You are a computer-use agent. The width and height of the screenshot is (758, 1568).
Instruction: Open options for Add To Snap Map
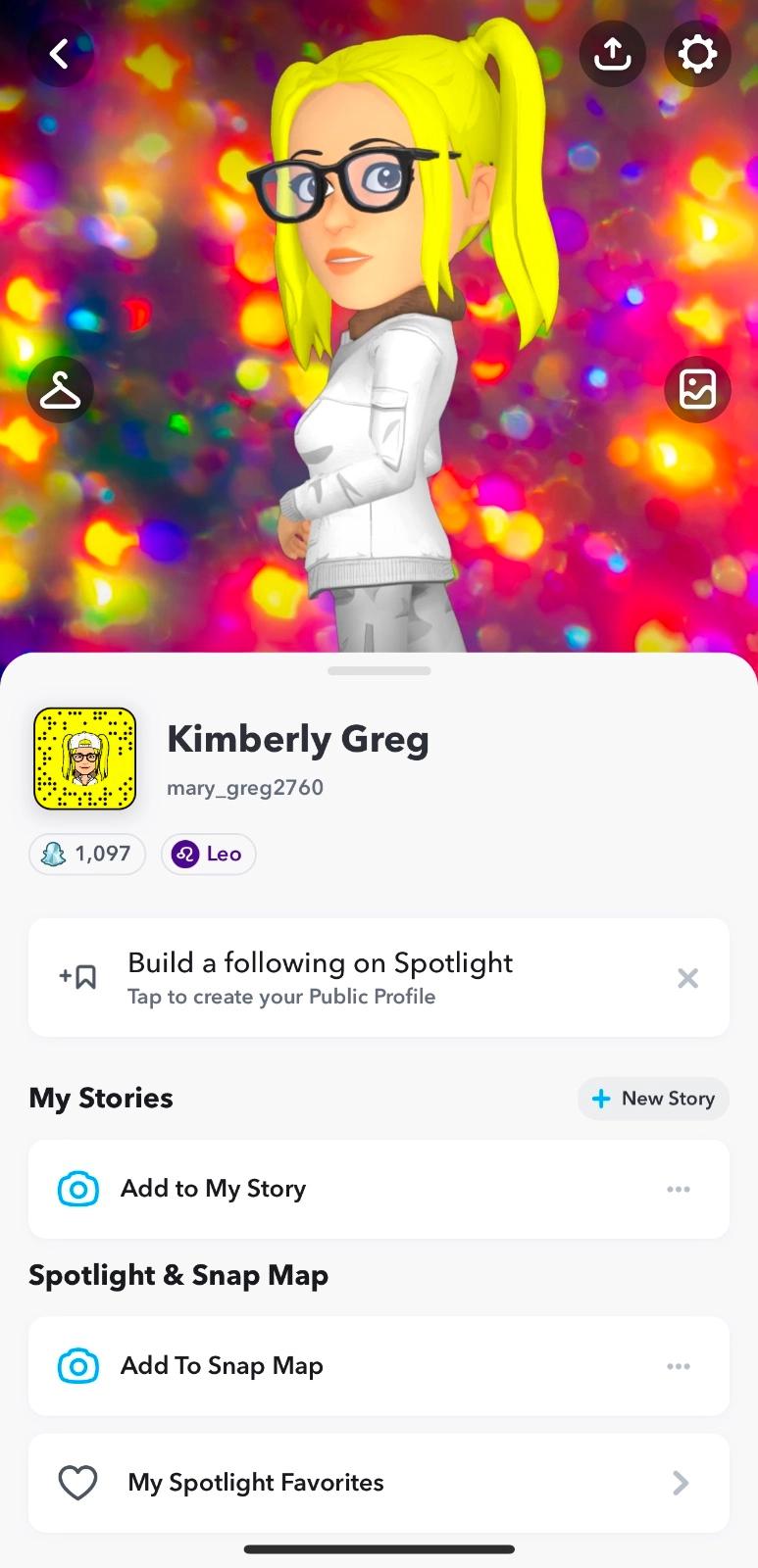[679, 1365]
